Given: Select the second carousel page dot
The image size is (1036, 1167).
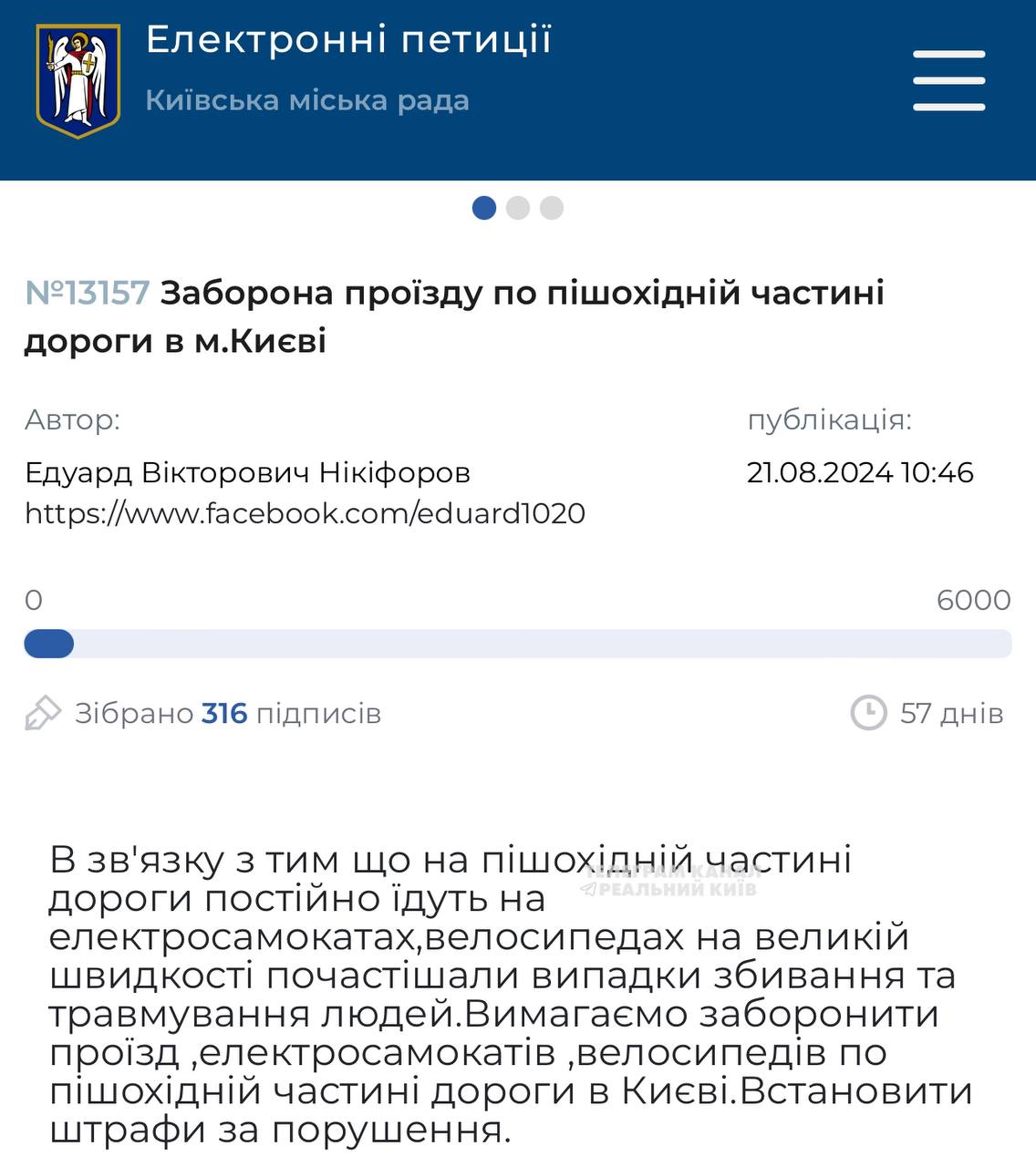Looking at the screenshot, I should coord(518,208).
